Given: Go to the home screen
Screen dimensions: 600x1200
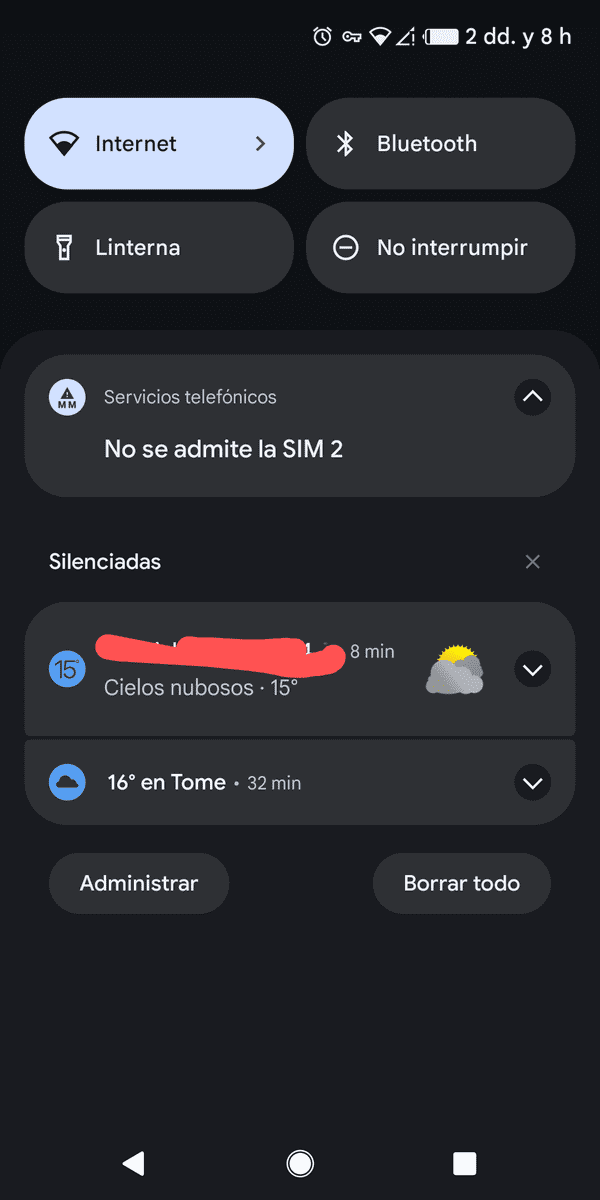Looking at the screenshot, I should point(300,1162).
